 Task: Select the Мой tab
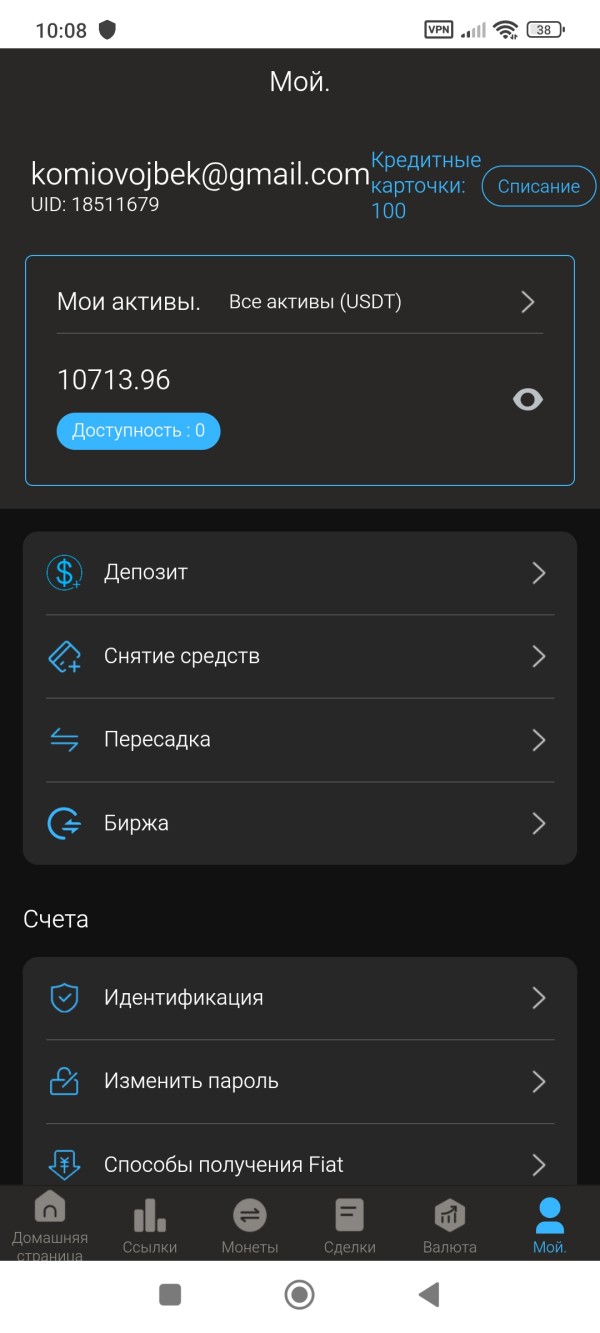click(x=550, y=1226)
